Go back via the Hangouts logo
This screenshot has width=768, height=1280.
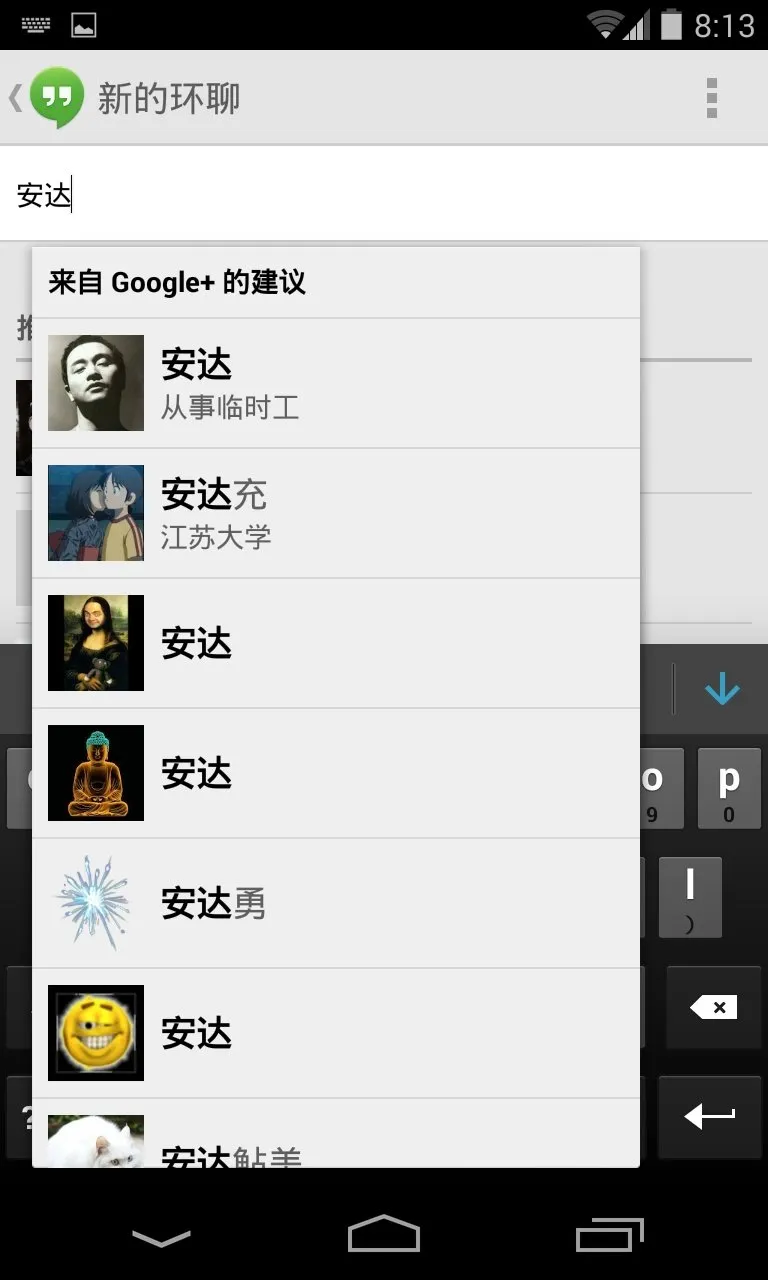[55, 98]
